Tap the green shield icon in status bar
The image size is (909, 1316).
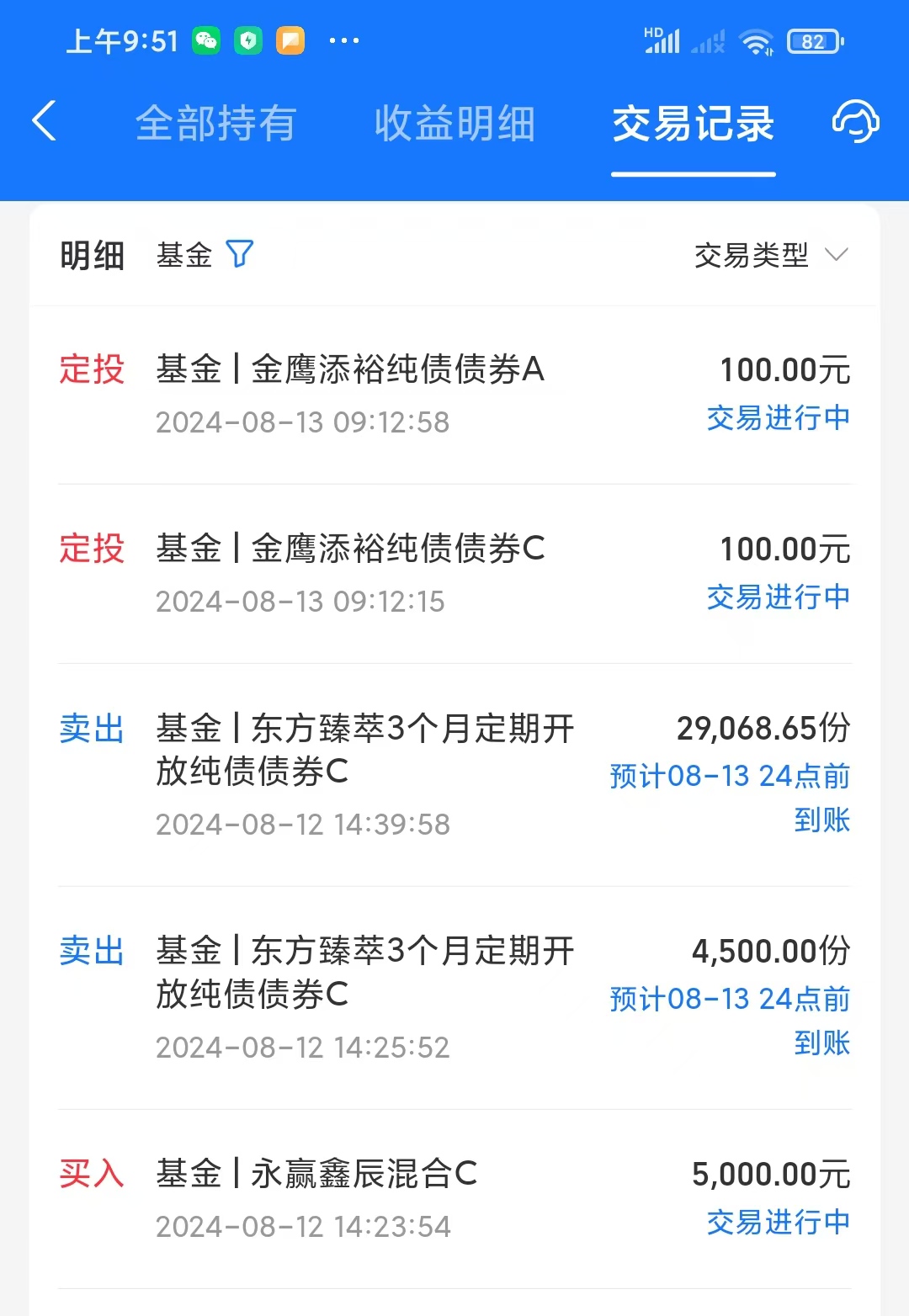249,40
